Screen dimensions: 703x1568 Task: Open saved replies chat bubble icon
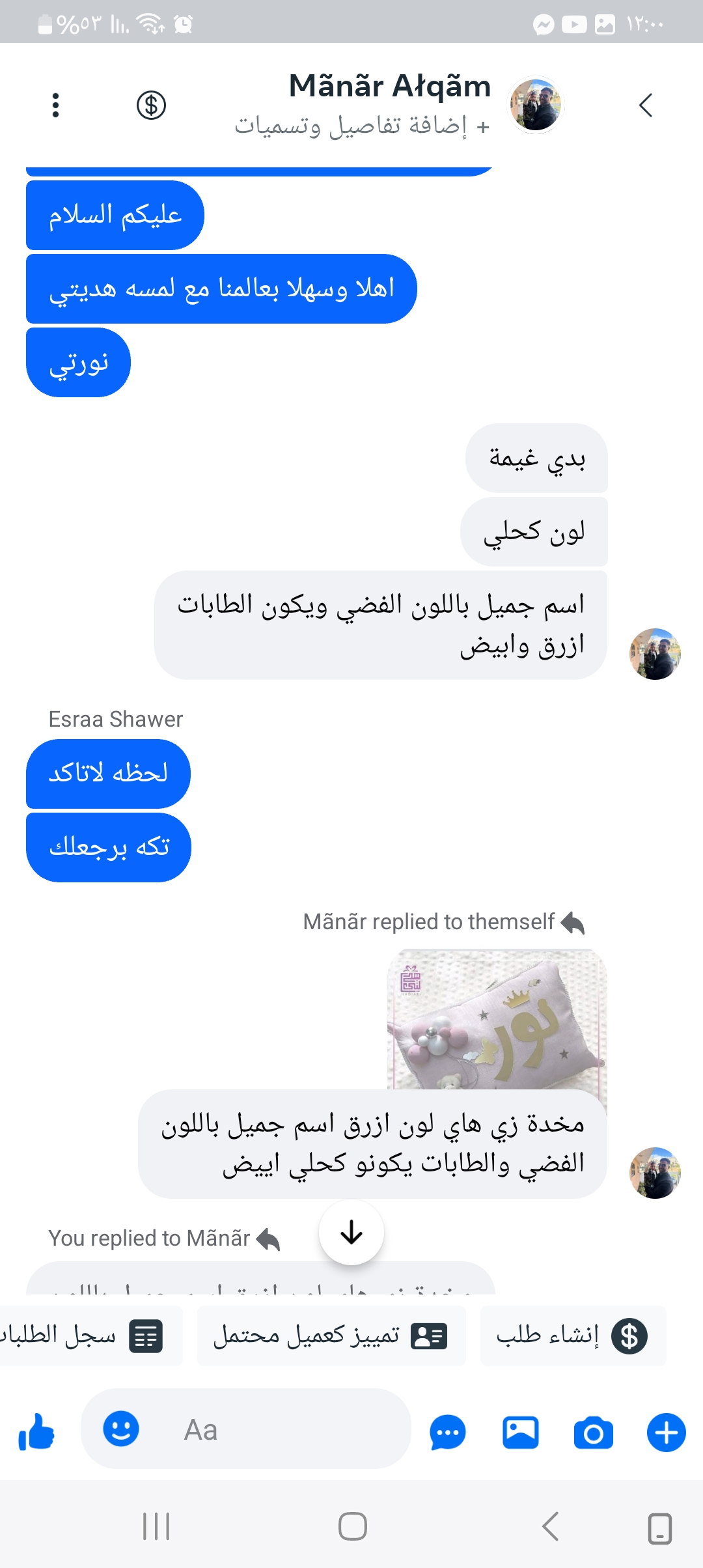click(x=448, y=1432)
